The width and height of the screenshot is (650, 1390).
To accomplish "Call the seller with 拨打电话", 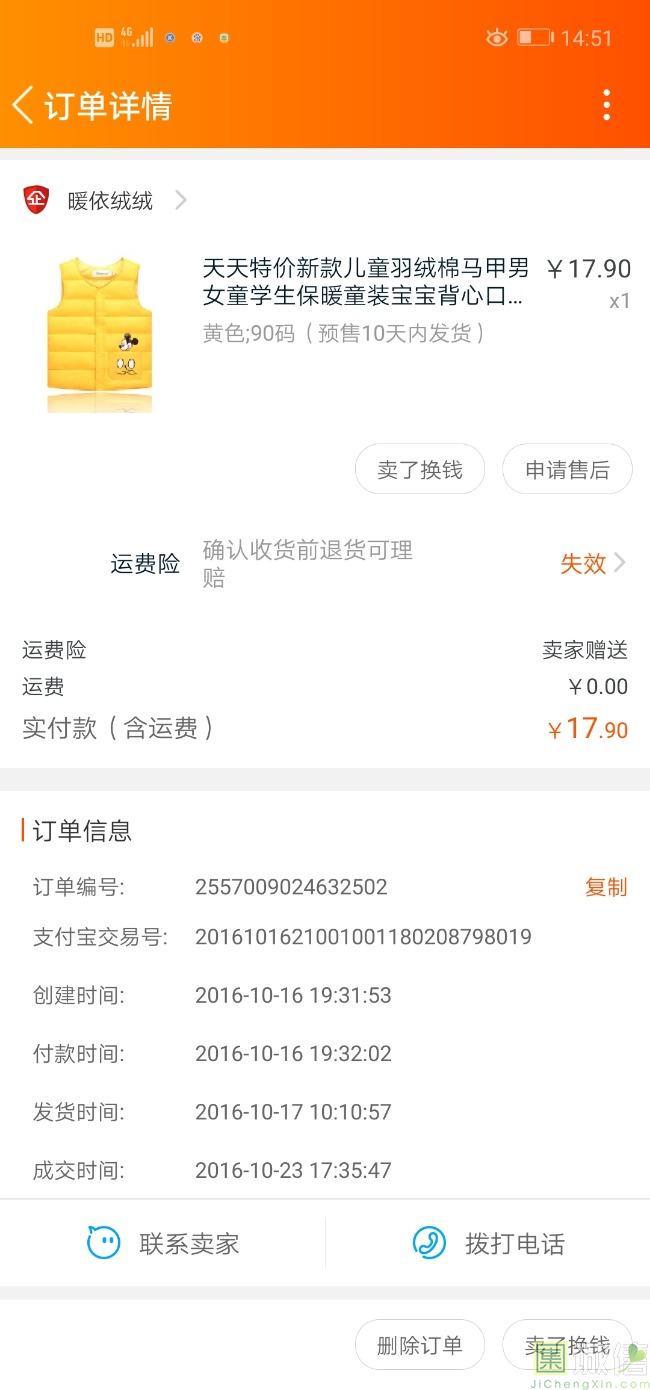I will coord(488,1244).
